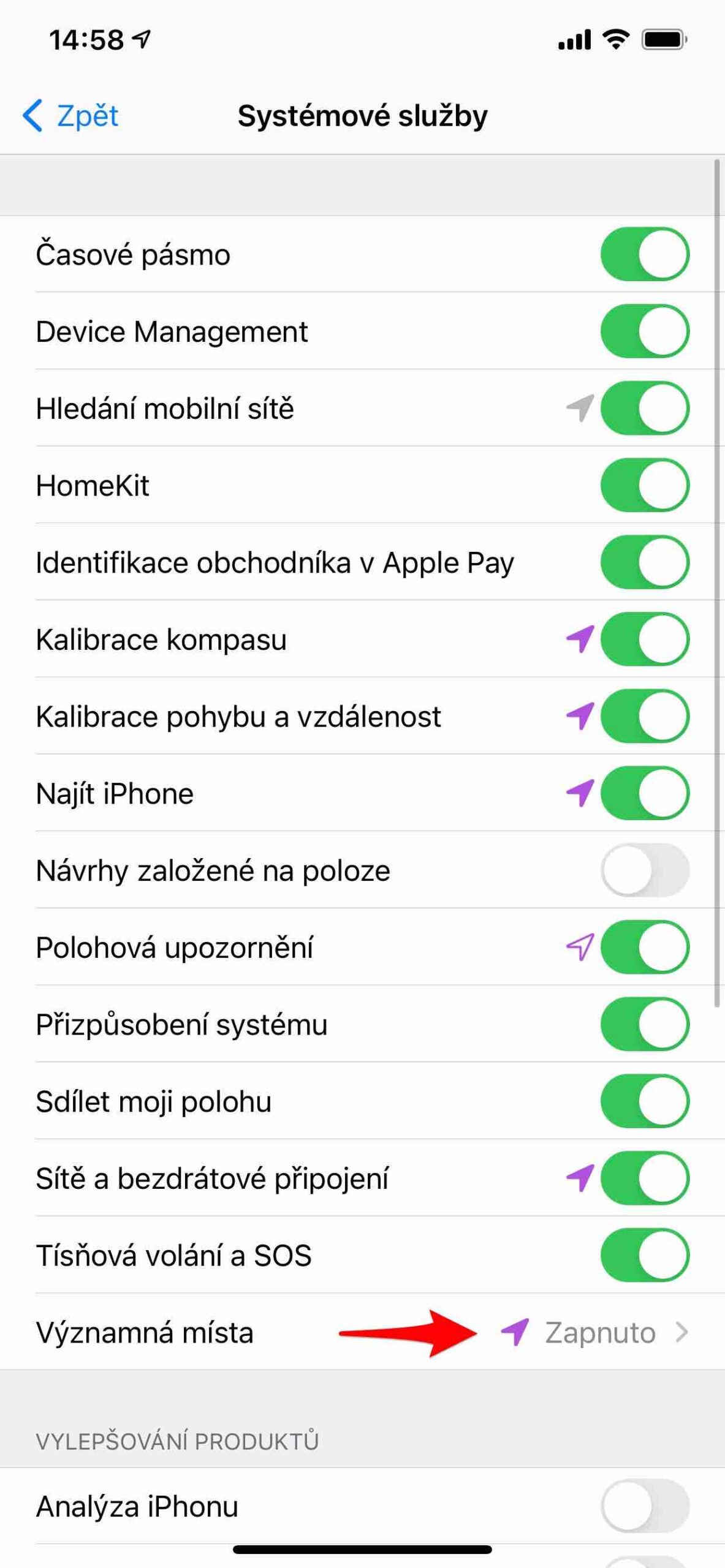The height and width of the screenshot is (1568, 725).
Task: Click the battery indicator in the status bar
Action: point(664,39)
